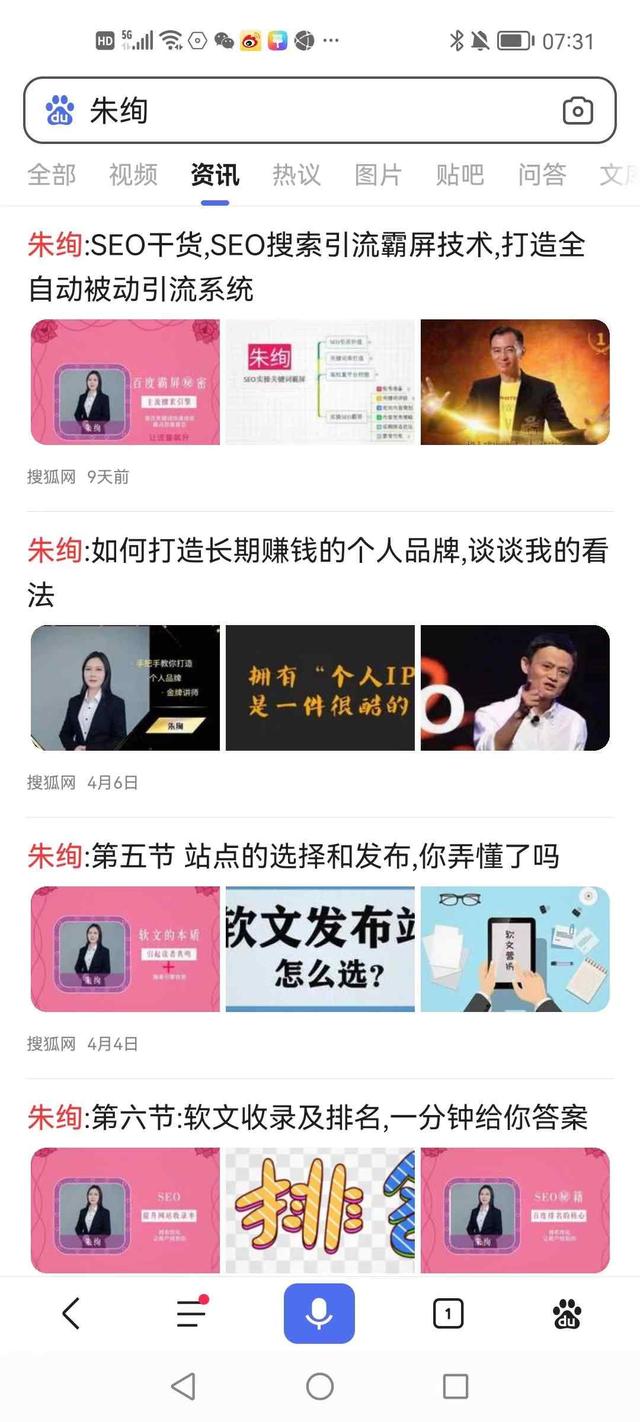Screen dimensions: 640x1422
Task: Tap the 软文发布 怎么选 thumbnail image
Action: point(320,949)
